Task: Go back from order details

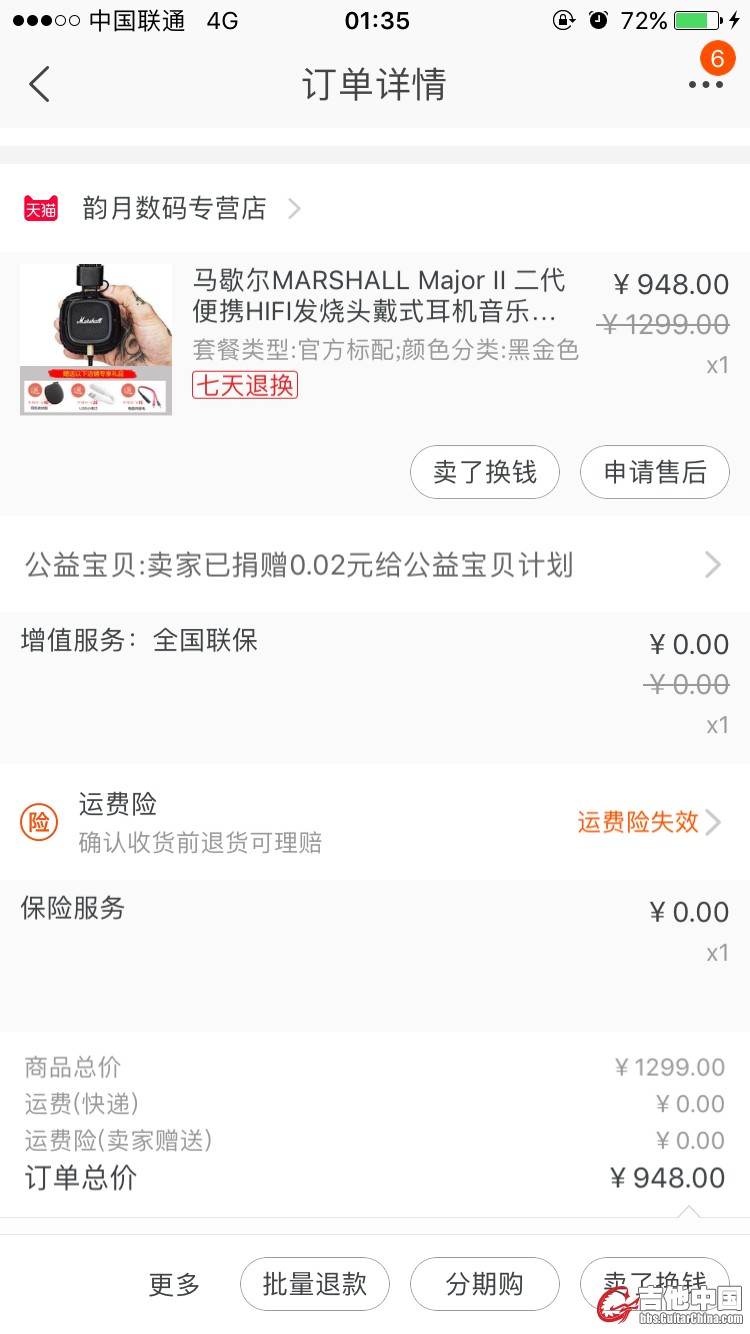Action: click(x=39, y=85)
